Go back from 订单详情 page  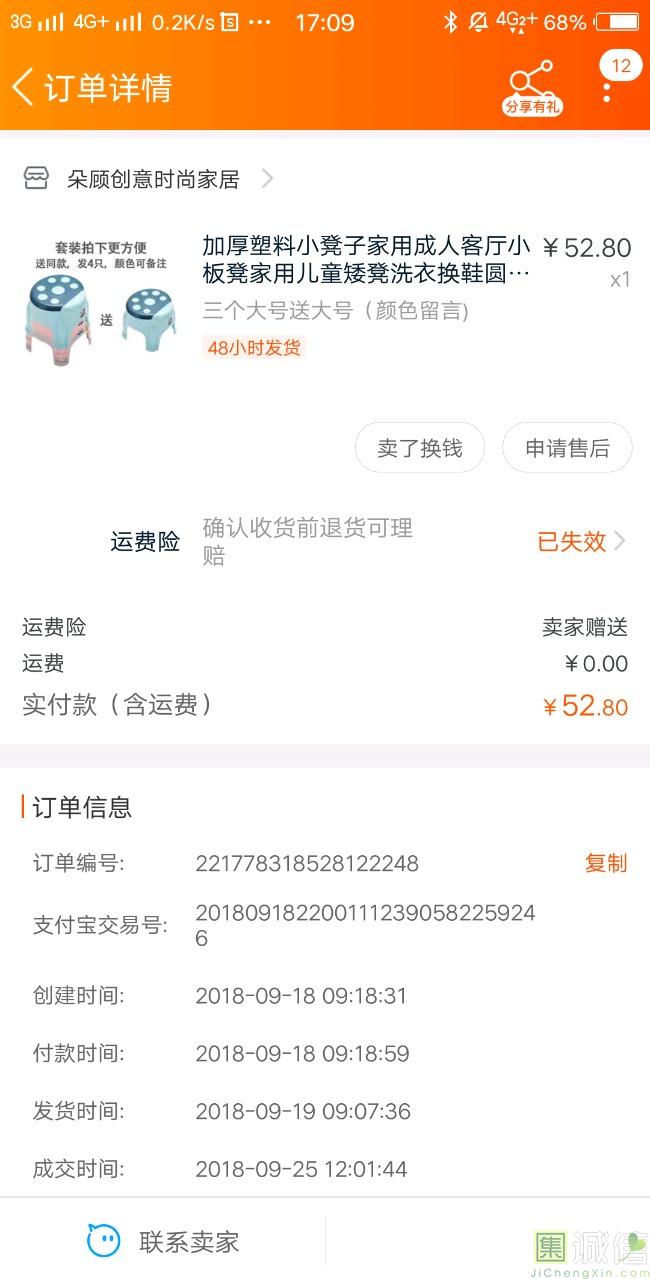pyautogui.click(x=24, y=87)
